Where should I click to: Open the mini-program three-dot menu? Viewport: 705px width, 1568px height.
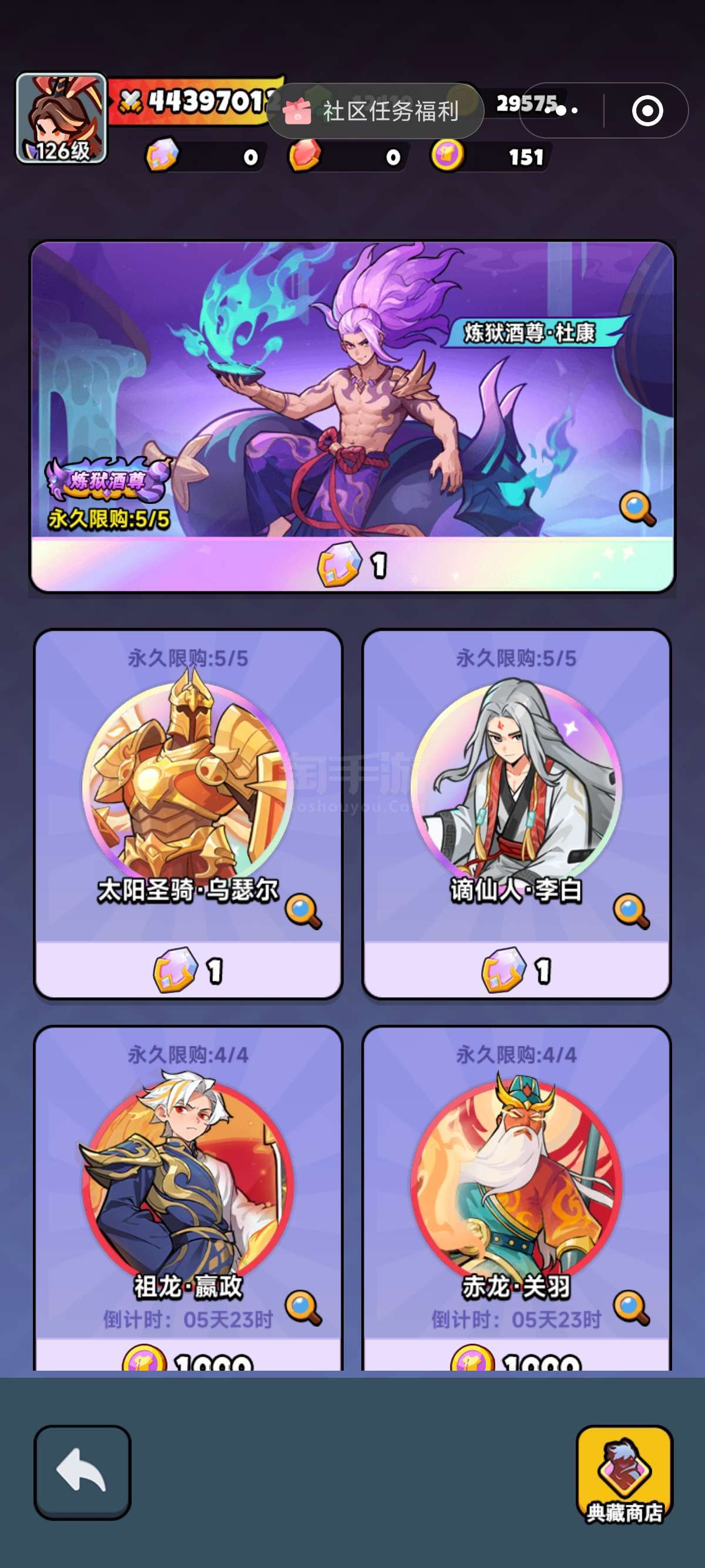point(562,111)
